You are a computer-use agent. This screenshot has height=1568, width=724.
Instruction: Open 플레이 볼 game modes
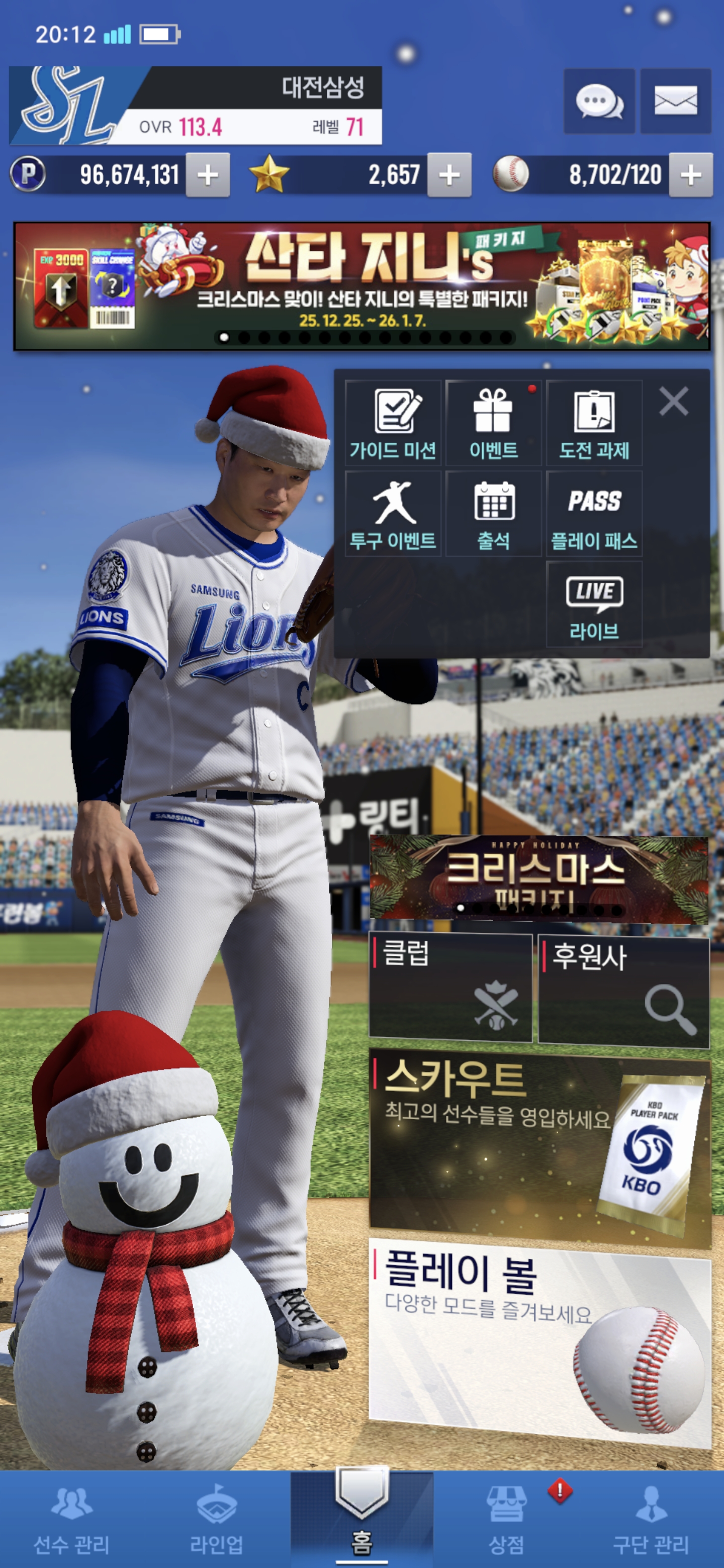click(x=538, y=1339)
